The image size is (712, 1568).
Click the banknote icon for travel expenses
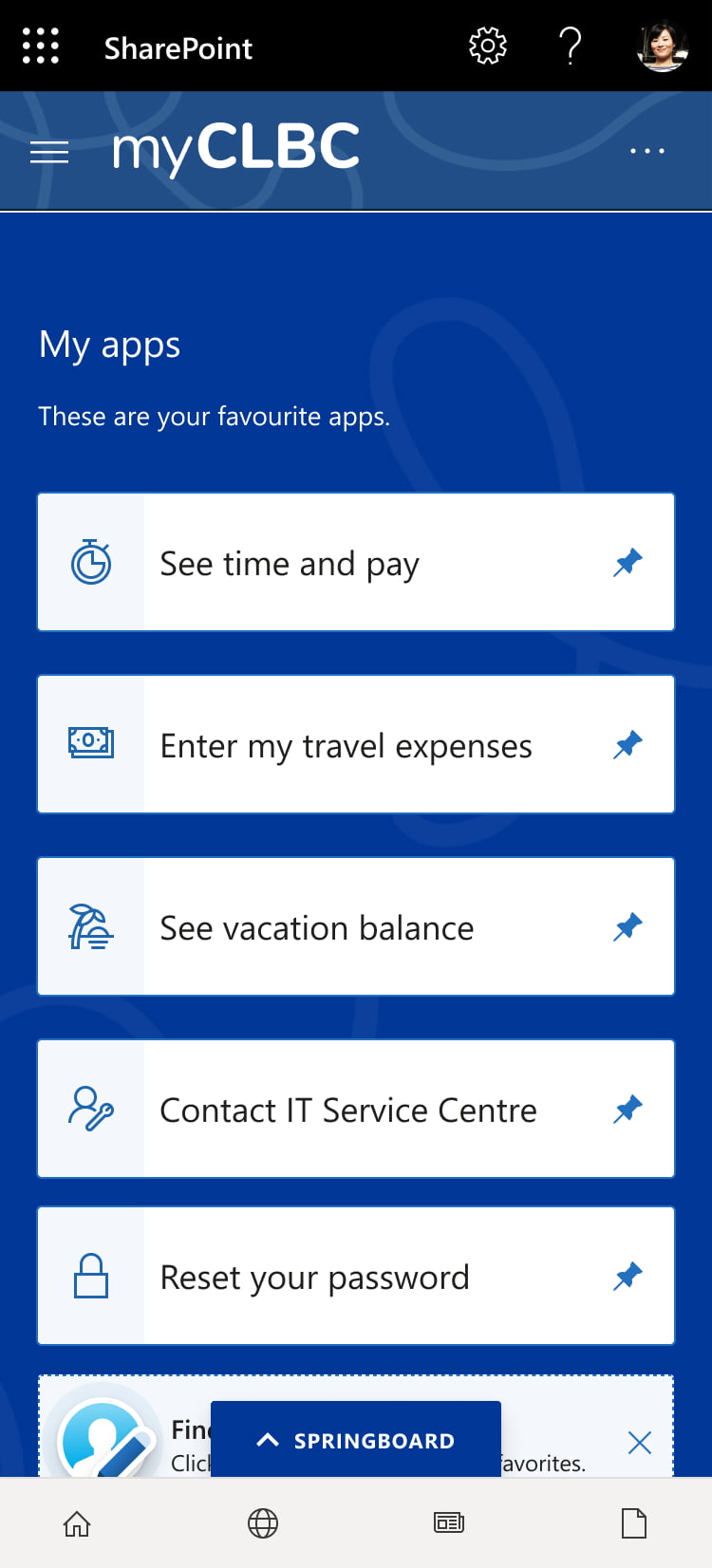click(x=90, y=744)
